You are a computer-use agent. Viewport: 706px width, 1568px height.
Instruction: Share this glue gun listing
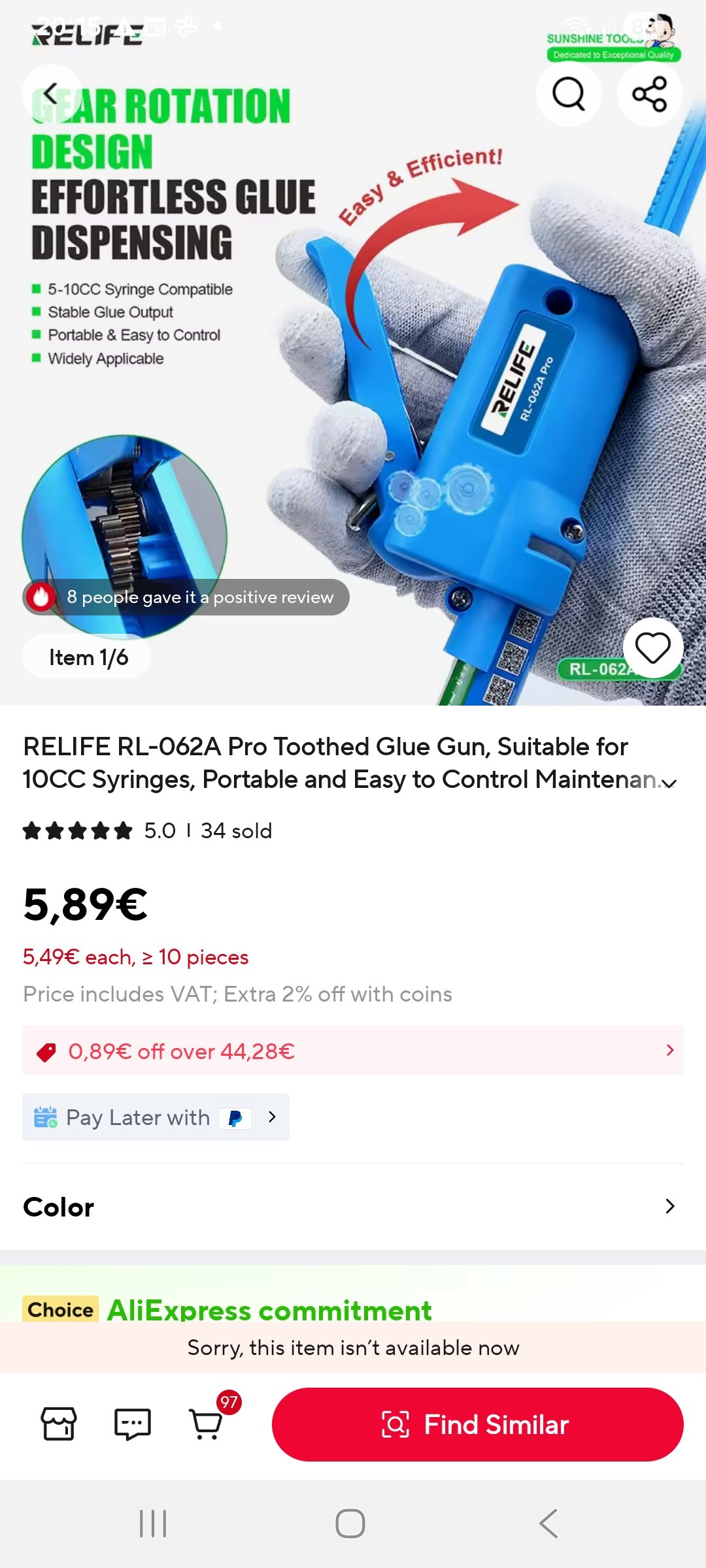(649, 94)
